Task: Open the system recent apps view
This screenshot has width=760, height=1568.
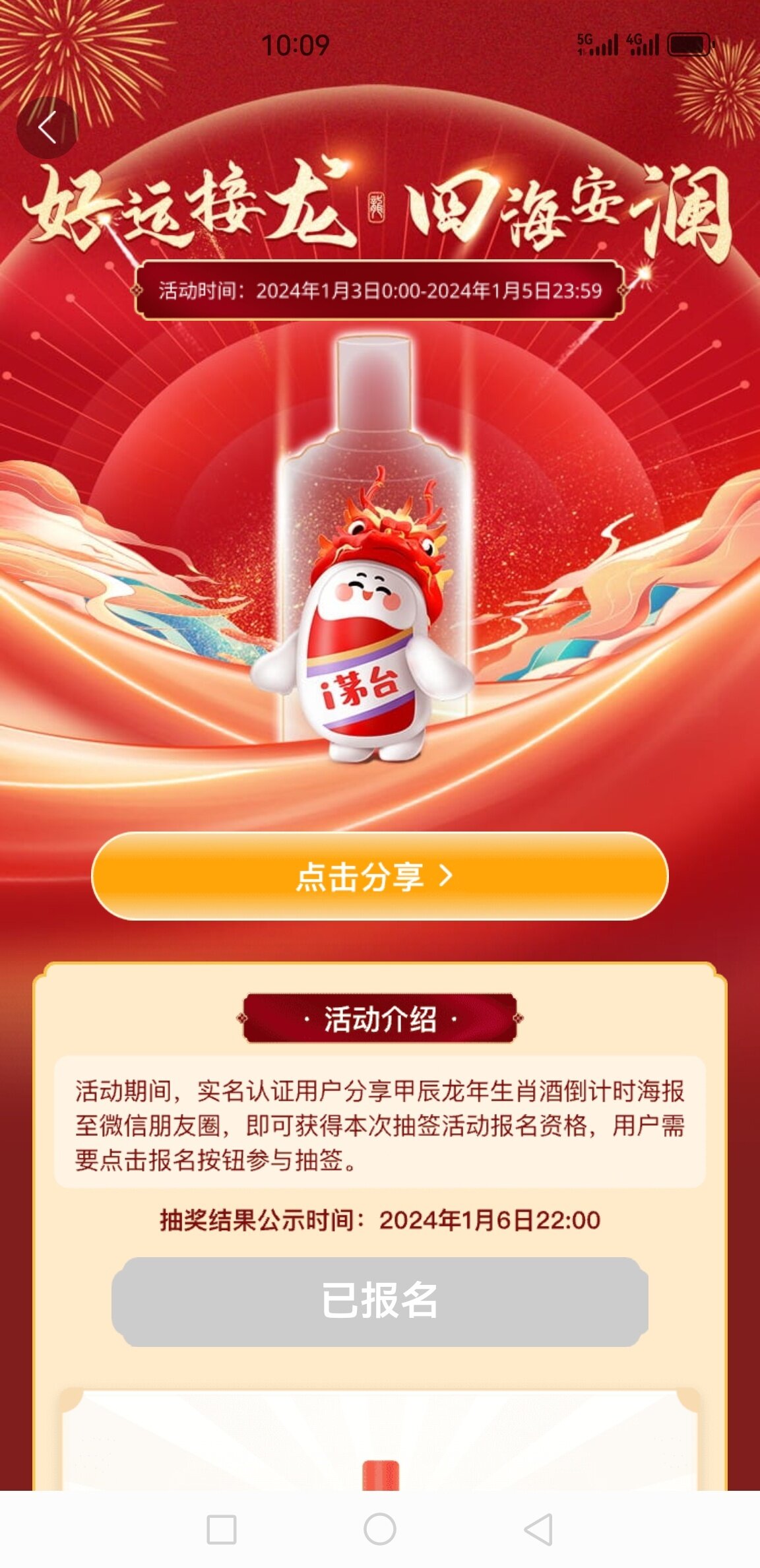Action: (222, 1529)
